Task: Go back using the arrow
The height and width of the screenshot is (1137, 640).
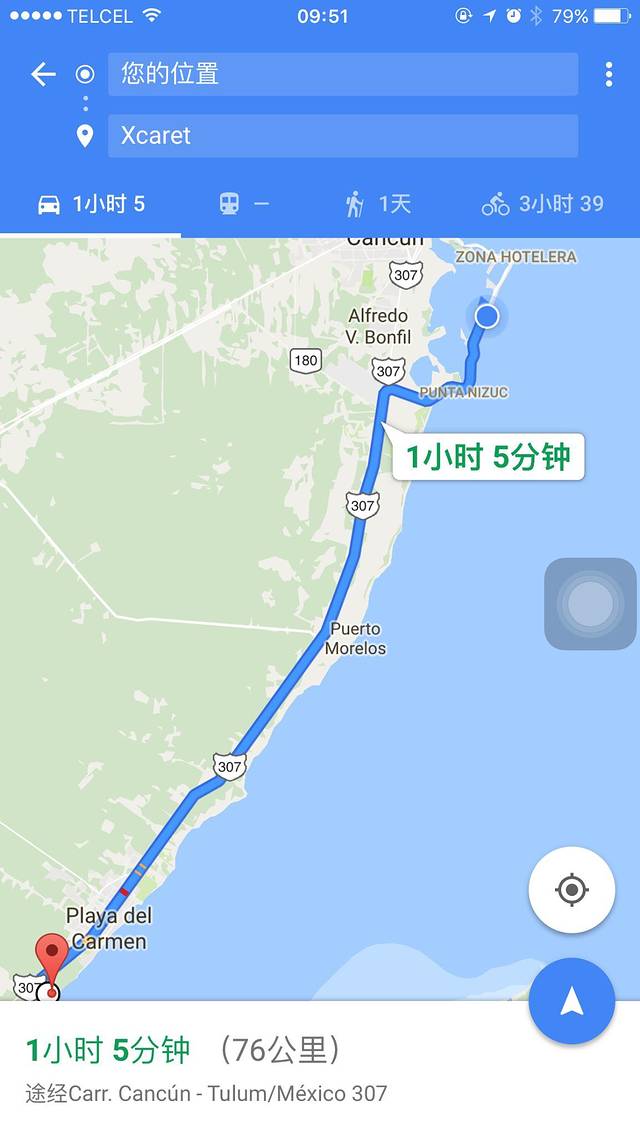Action: [43, 74]
